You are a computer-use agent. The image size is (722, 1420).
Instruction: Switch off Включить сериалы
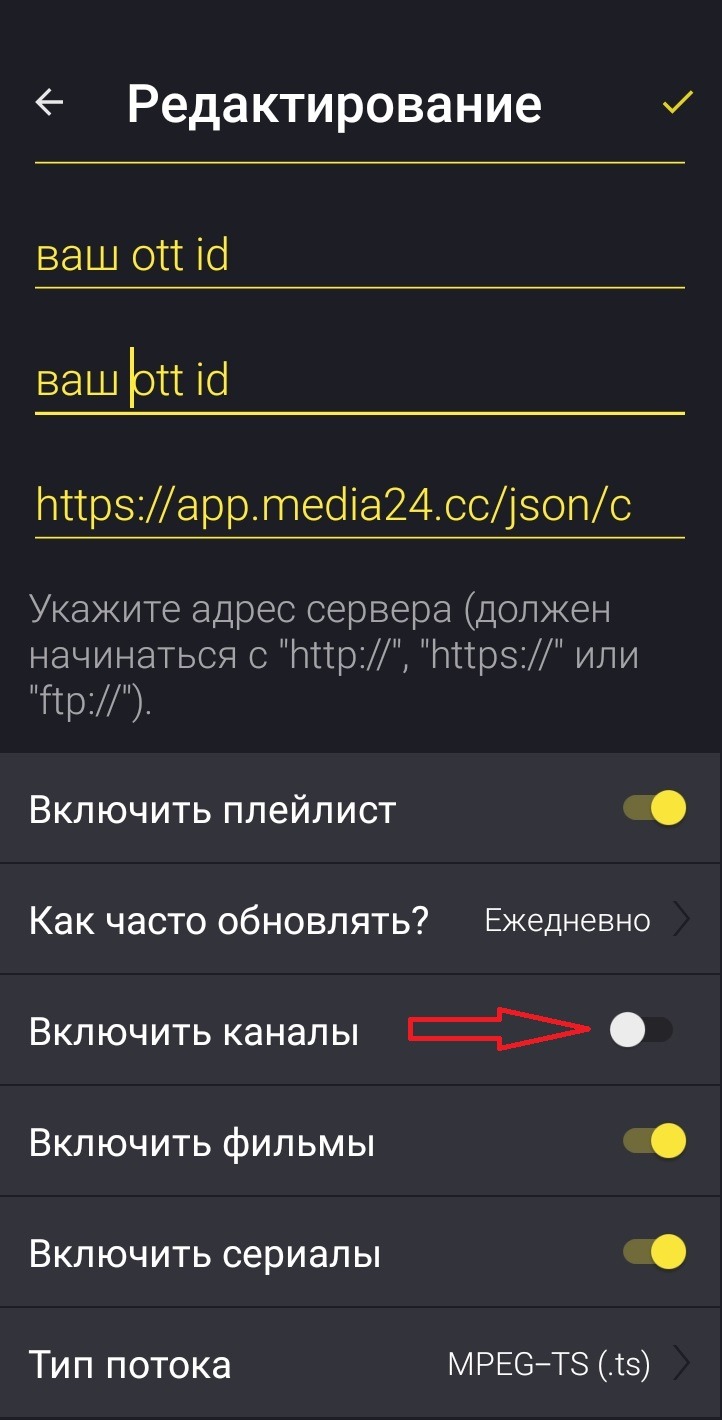coord(655,1252)
